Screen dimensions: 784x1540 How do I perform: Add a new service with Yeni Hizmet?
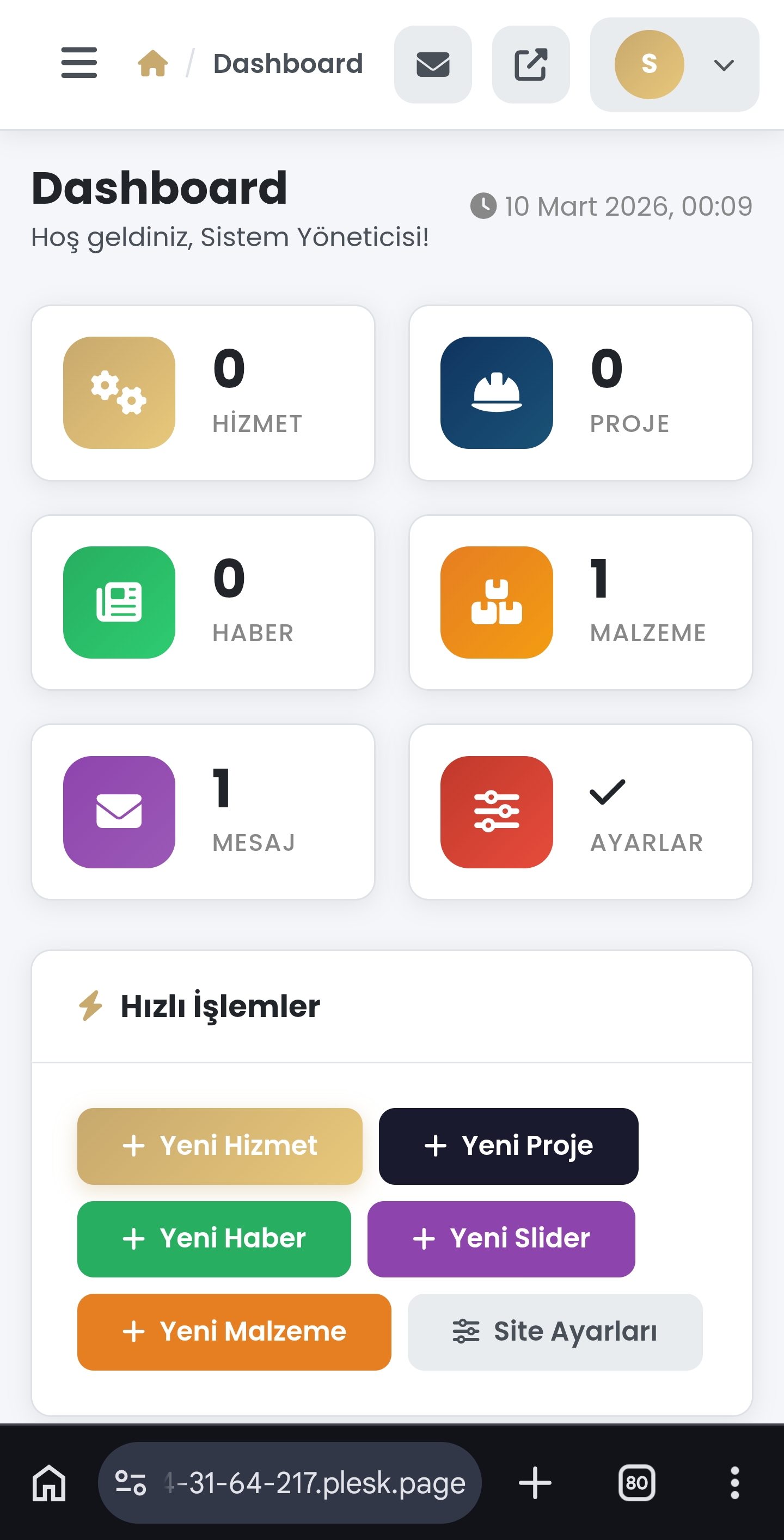pyautogui.click(x=220, y=1146)
